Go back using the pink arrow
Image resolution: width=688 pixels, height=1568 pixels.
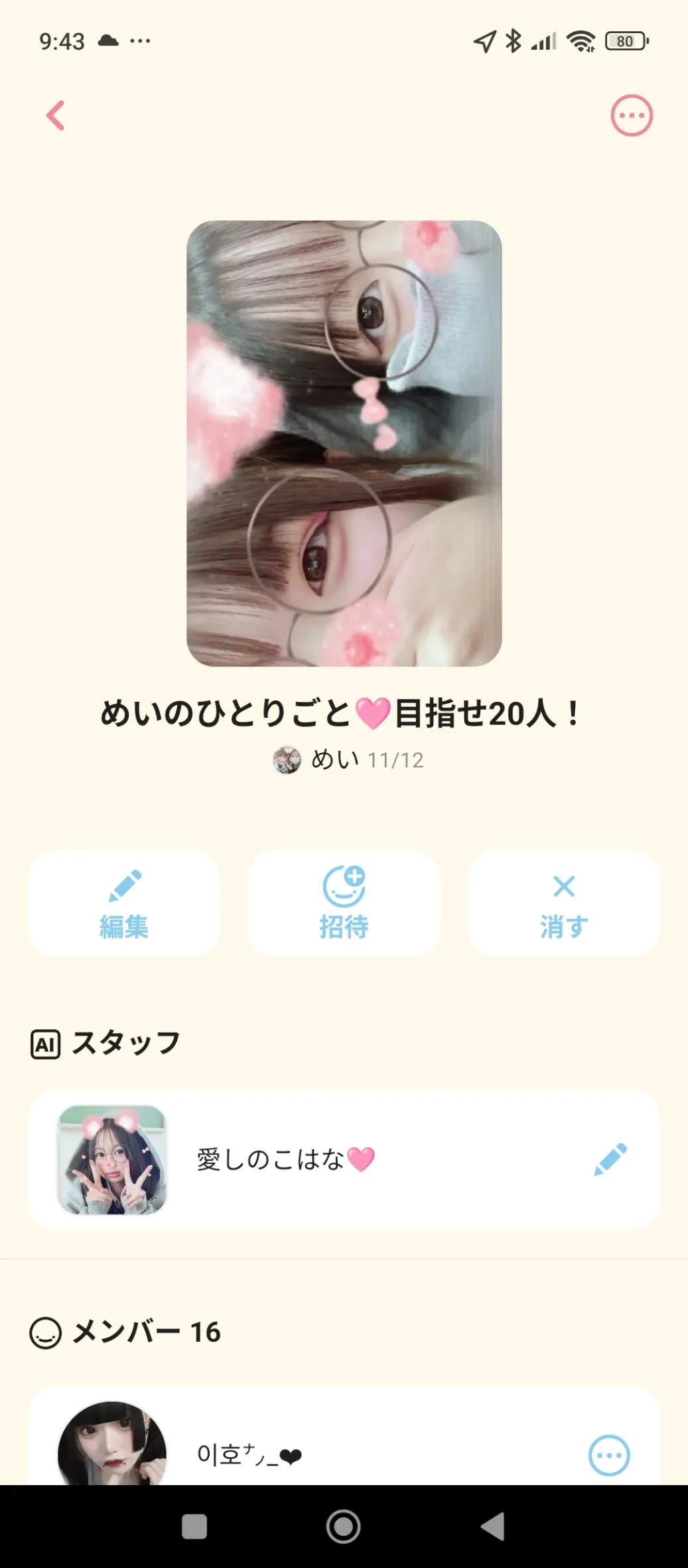coord(56,115)
